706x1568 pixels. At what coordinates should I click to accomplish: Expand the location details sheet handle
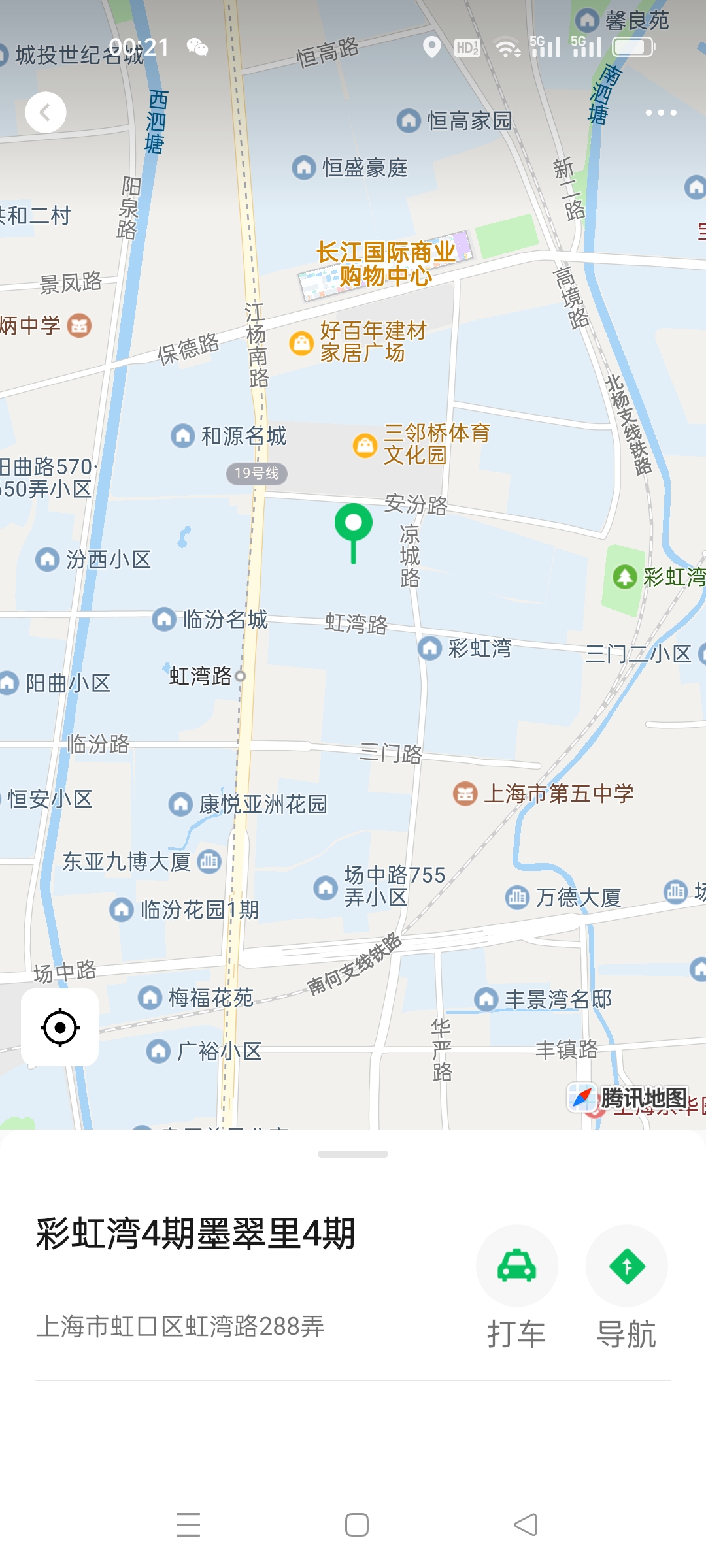click(x=353, y=1154)
